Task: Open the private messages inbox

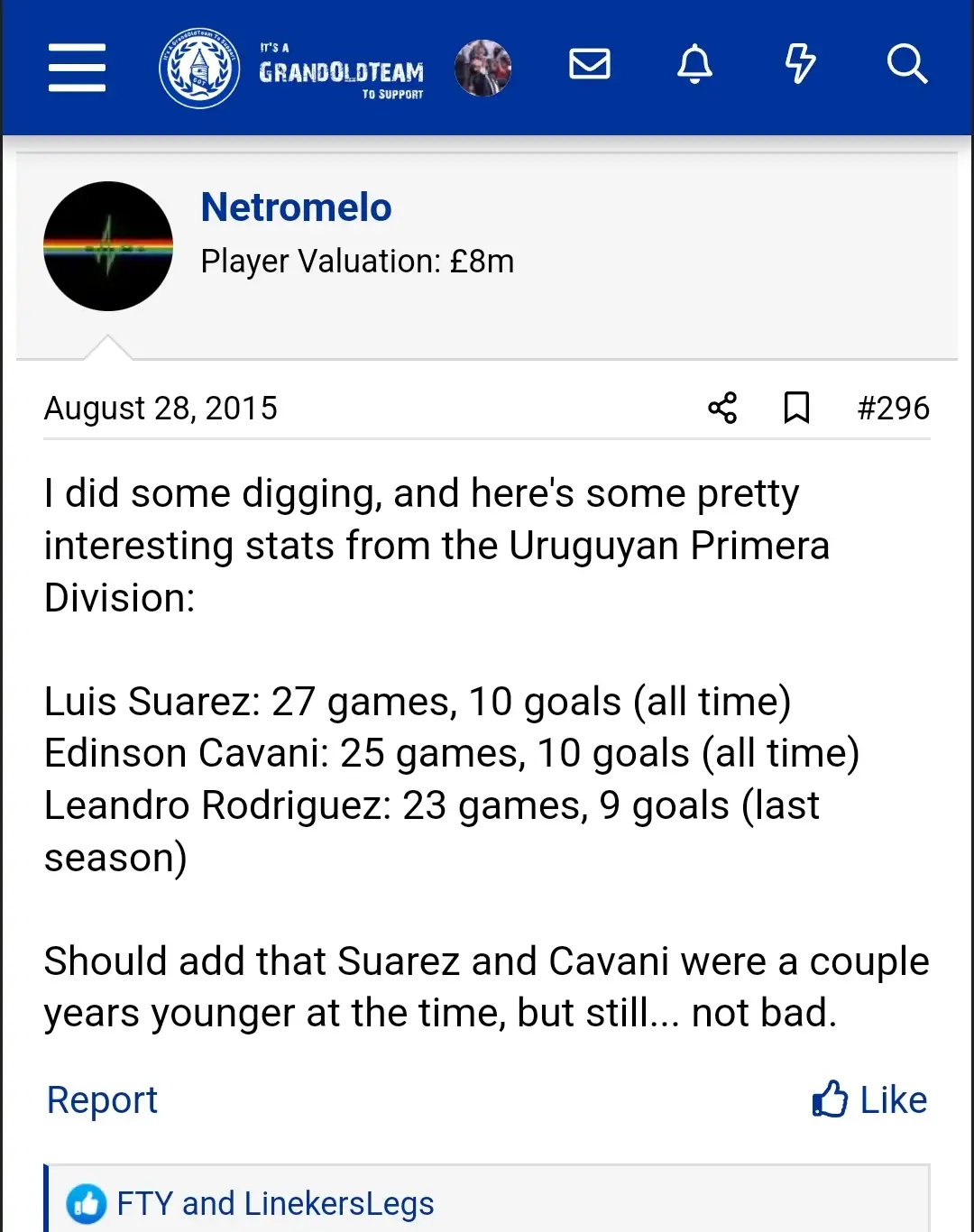Action: tap(590, 65)
